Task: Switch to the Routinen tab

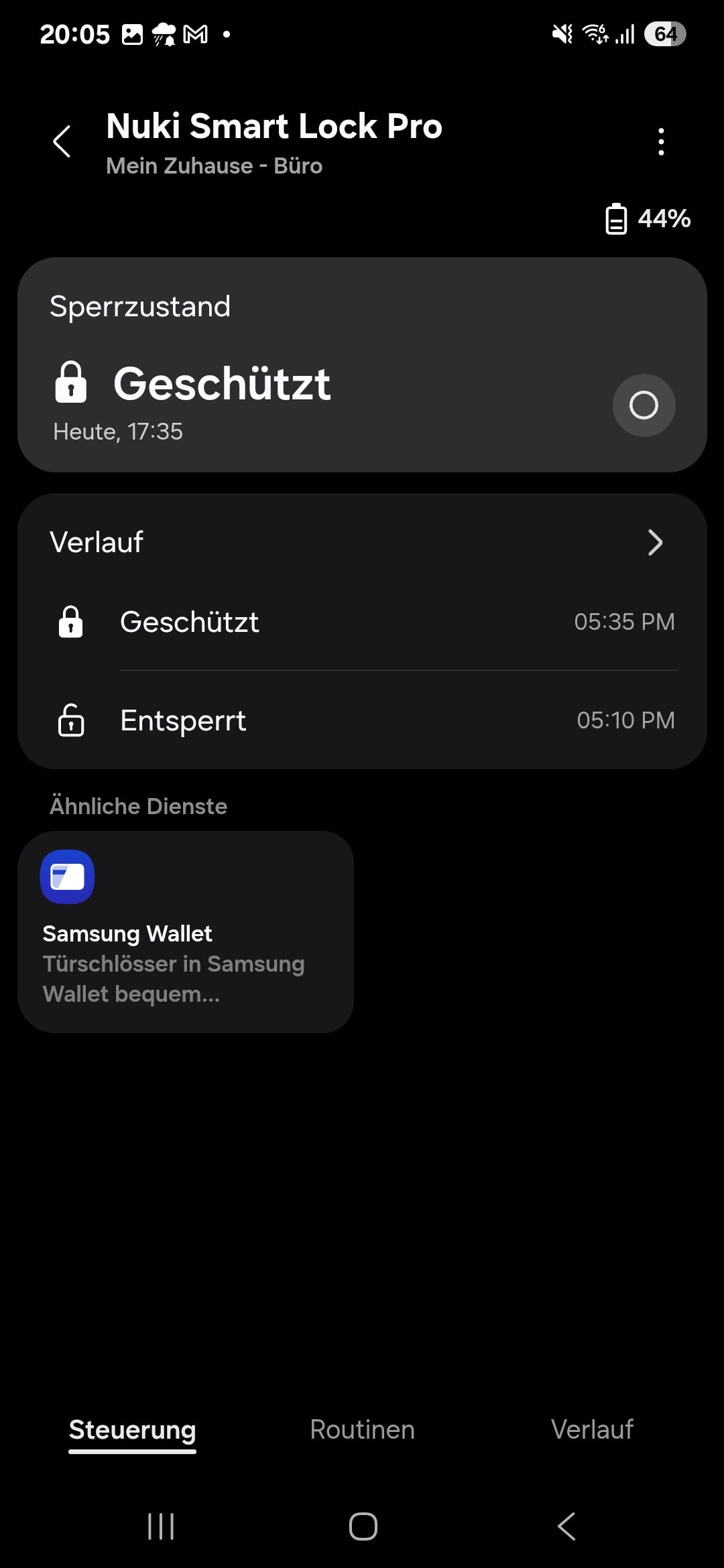Action: click(362, 1429)
